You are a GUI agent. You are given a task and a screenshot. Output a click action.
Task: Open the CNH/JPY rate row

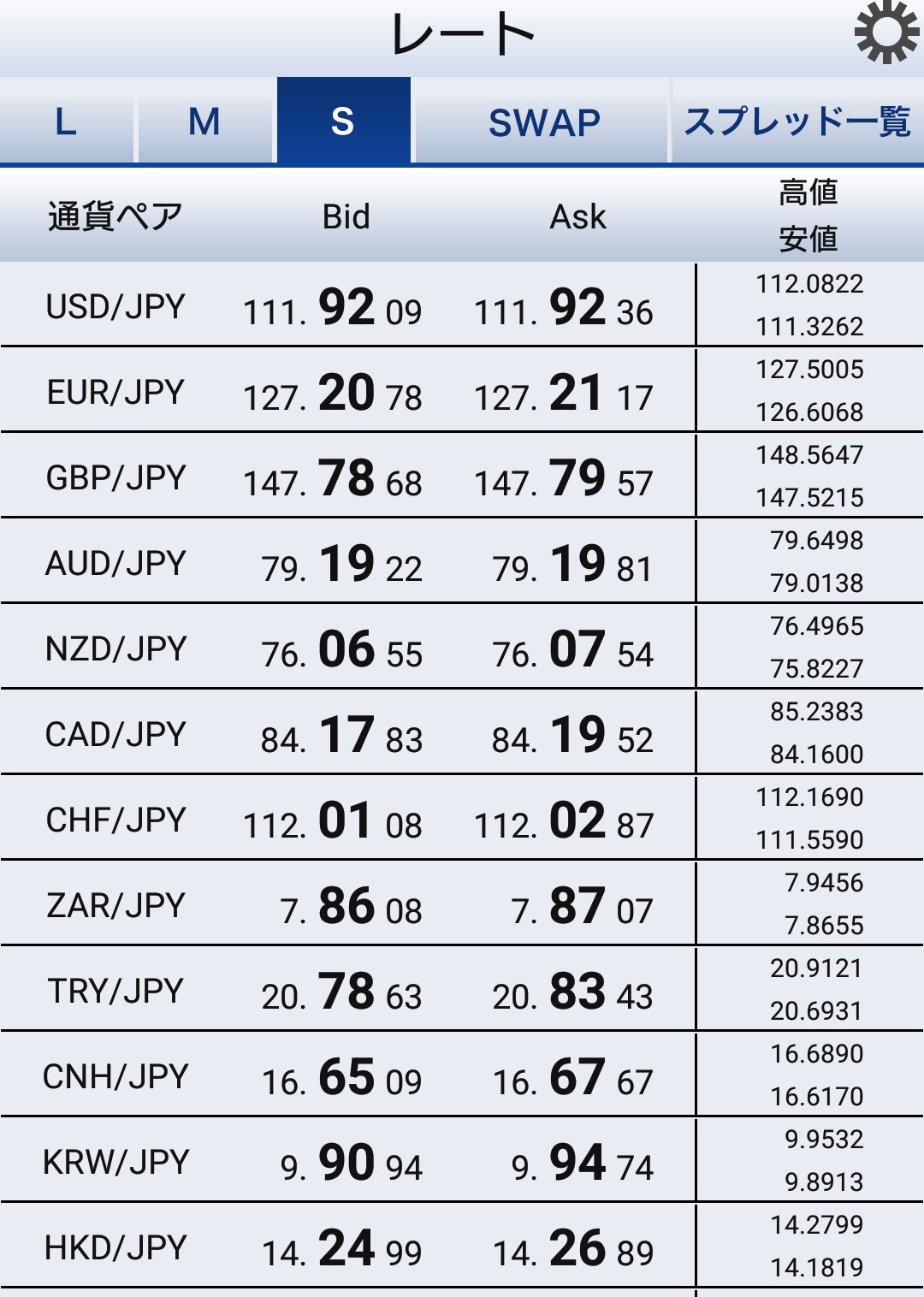[116, 1076]
